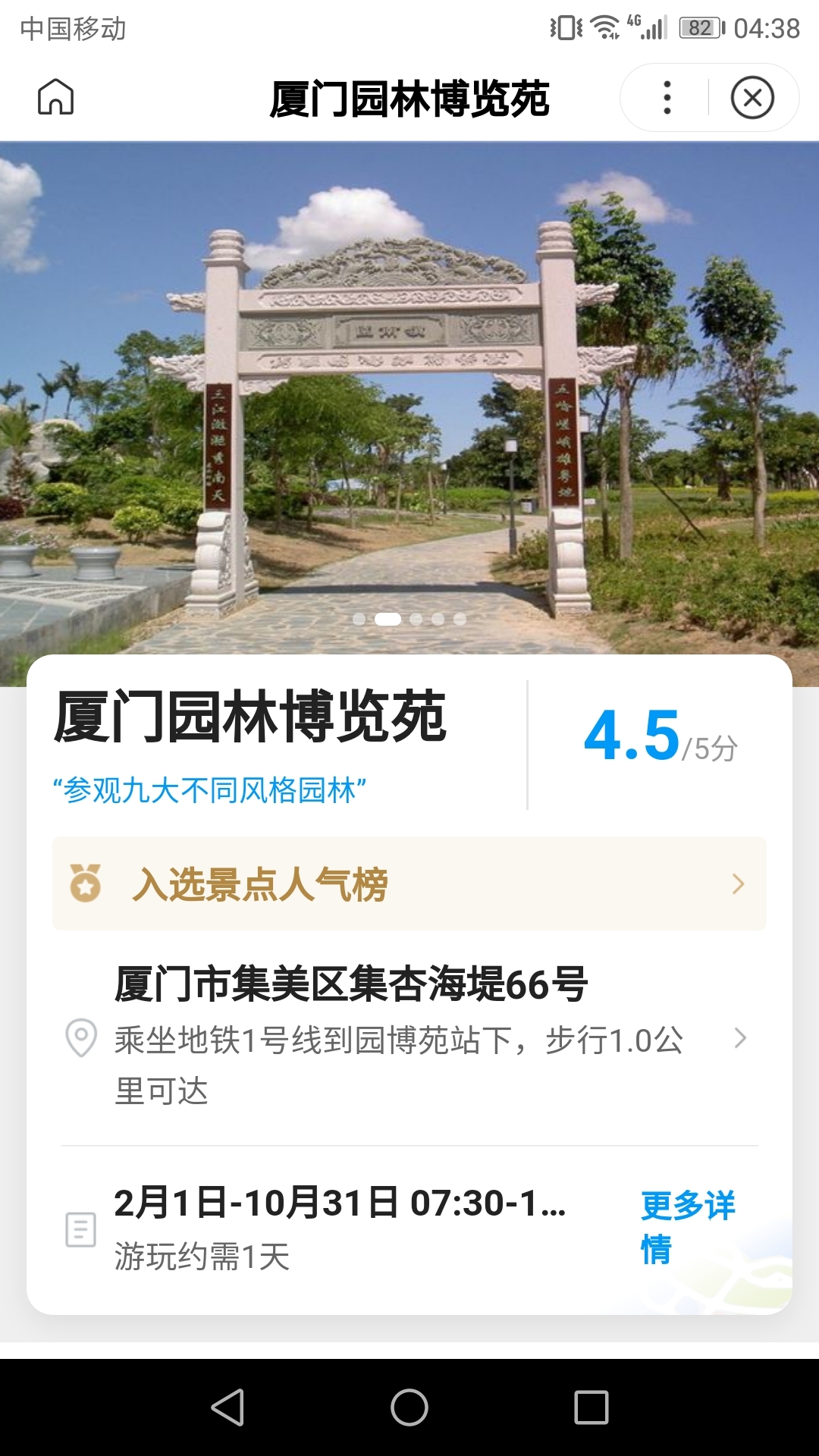819x1456 pixels.
Task: Open the three-dot overflow menu
Action: [x=667, y=98]
